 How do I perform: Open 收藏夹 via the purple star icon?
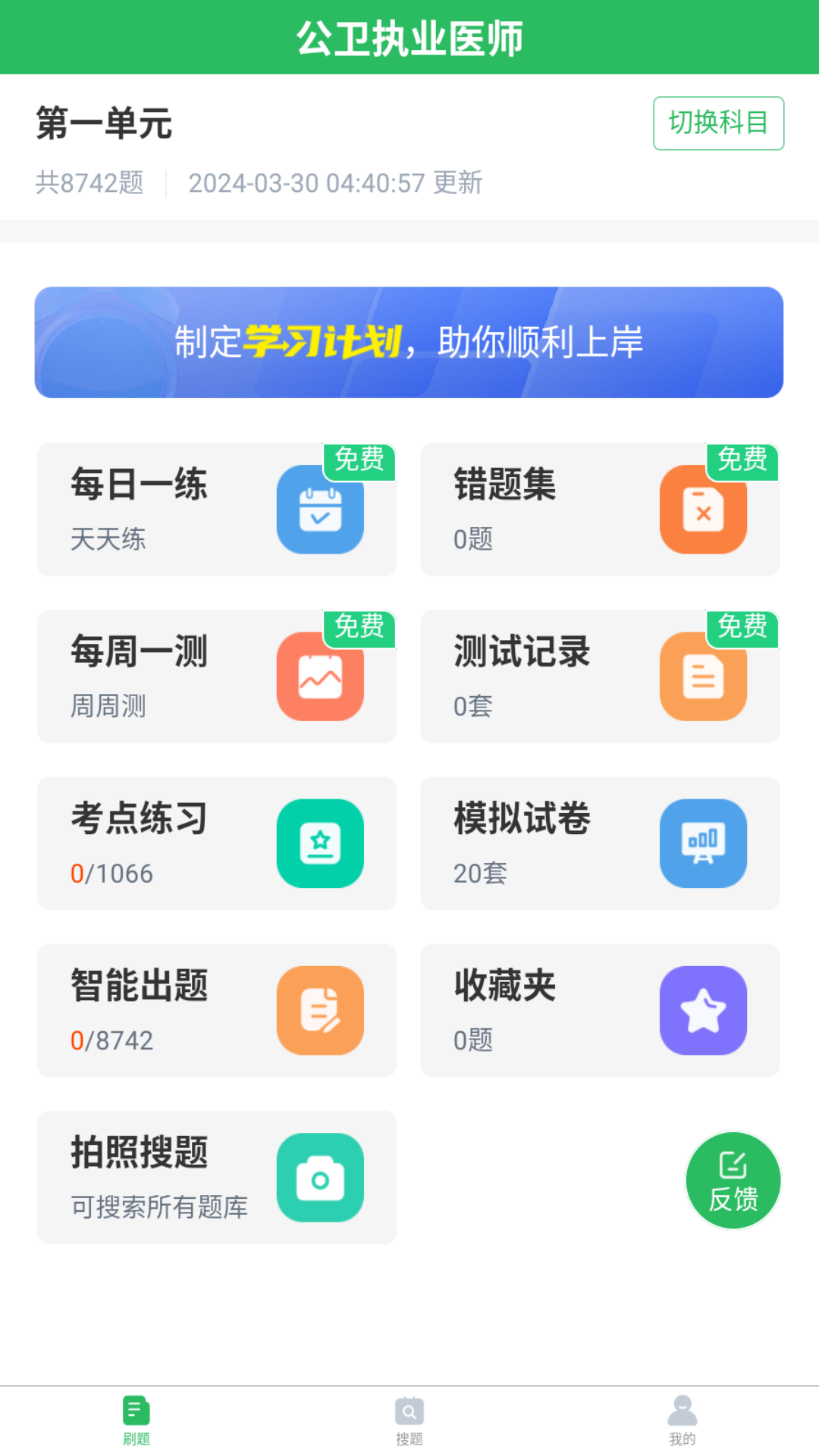coord(703,1011)
